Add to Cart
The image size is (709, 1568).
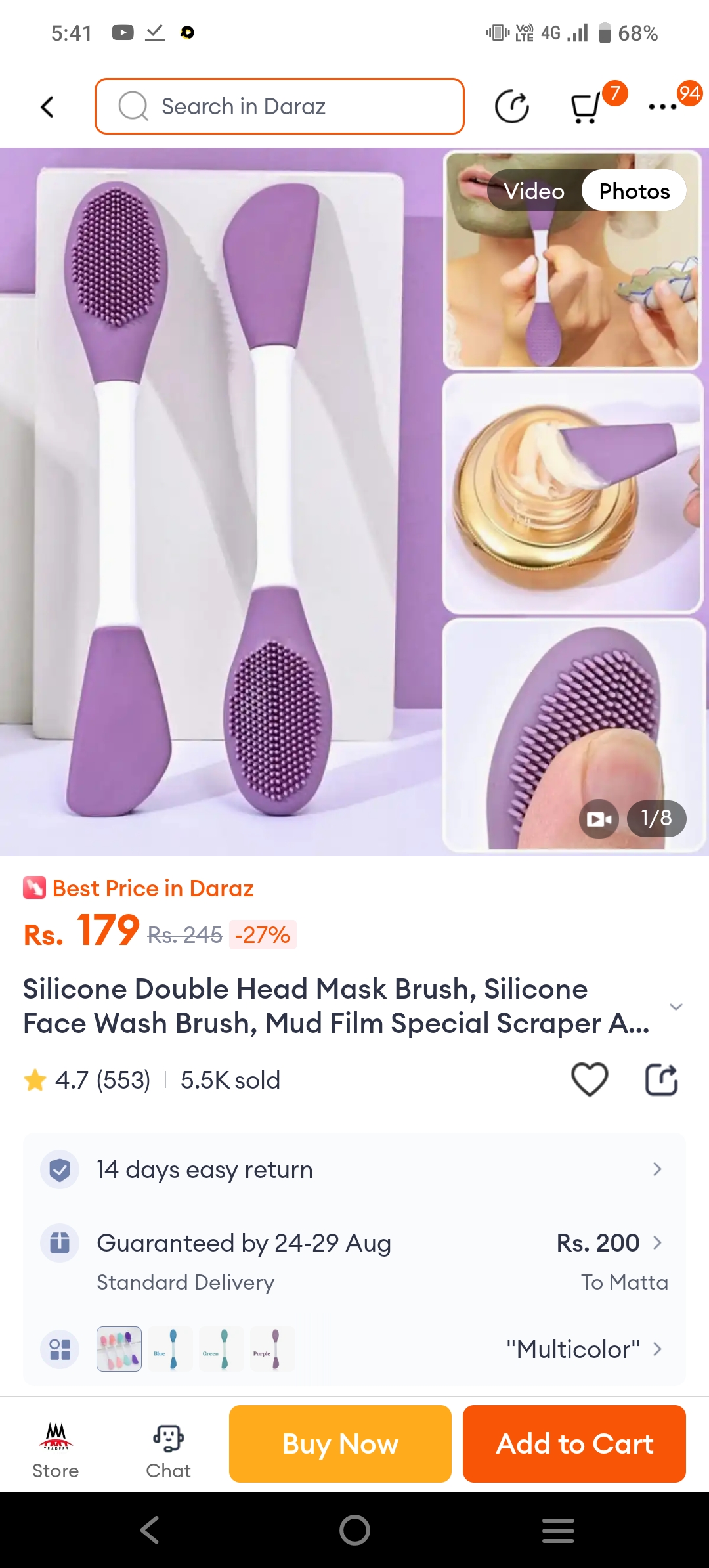tap(574, 1444)
